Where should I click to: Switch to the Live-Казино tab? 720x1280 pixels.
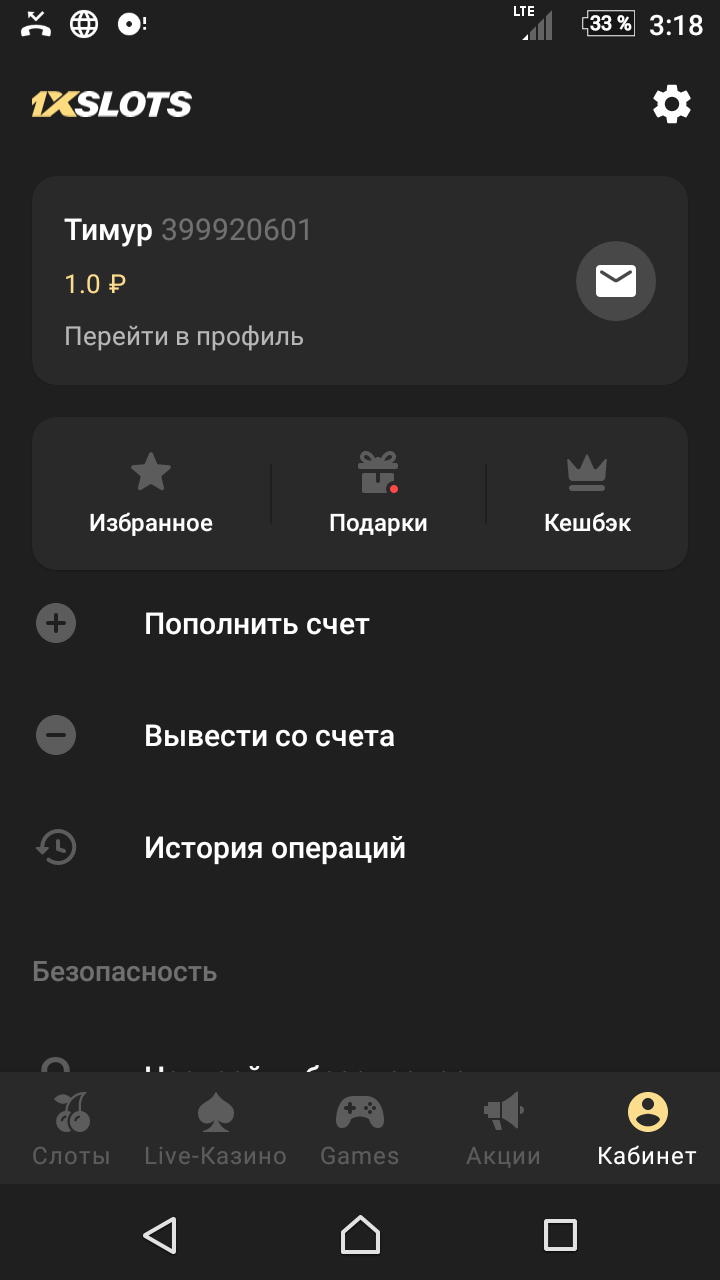coord(216,1129)
